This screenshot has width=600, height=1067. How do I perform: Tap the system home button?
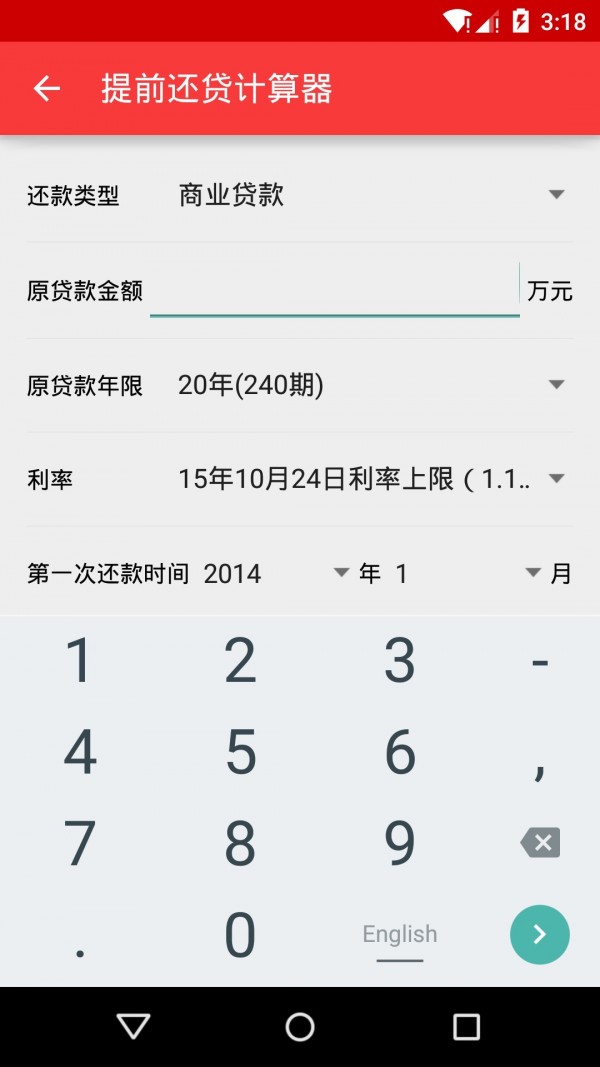pyautogui.click(x=300, y=1026)
